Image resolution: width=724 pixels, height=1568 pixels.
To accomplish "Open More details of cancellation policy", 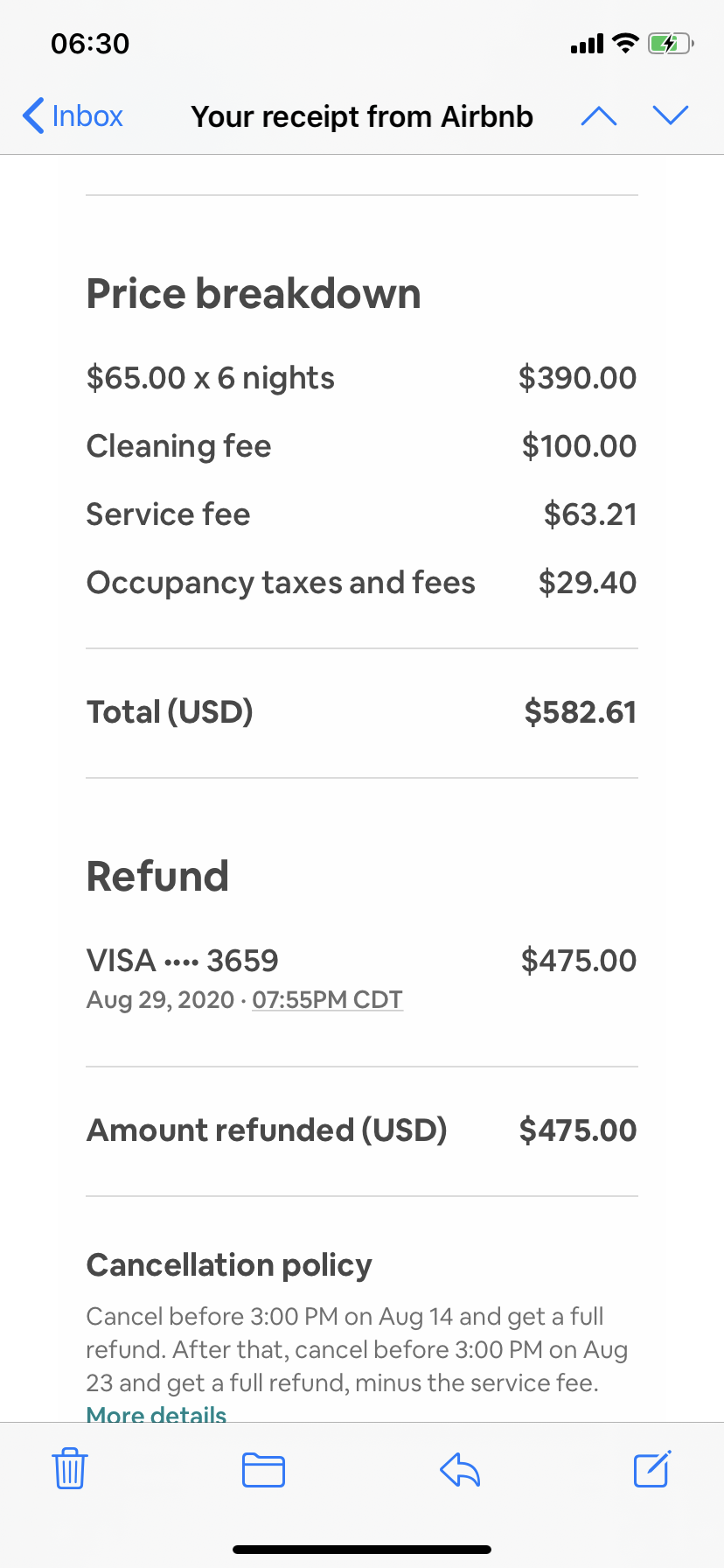I will pos(157,1412).
